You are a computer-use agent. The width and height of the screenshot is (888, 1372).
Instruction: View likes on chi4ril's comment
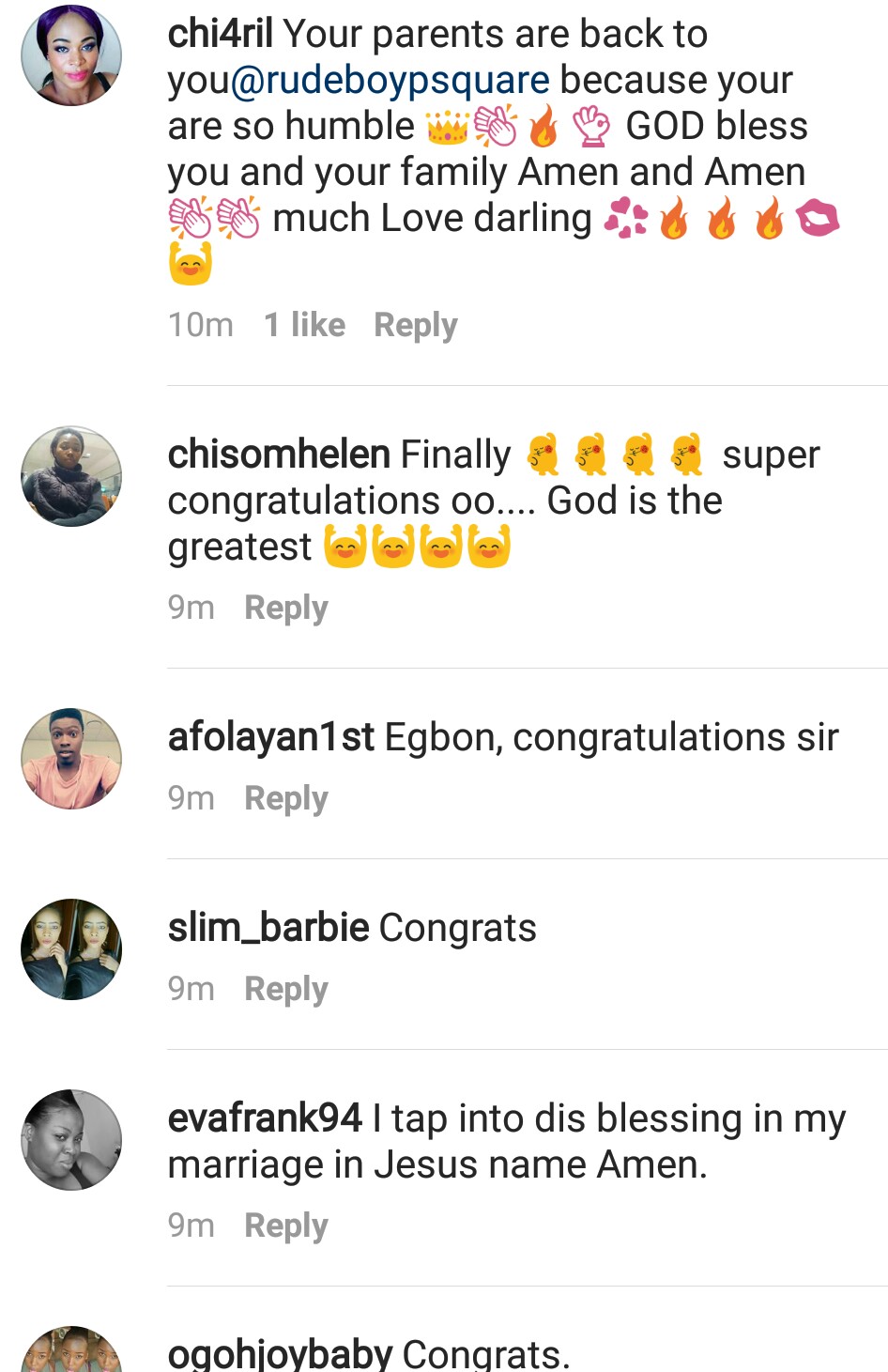point(304,325)
